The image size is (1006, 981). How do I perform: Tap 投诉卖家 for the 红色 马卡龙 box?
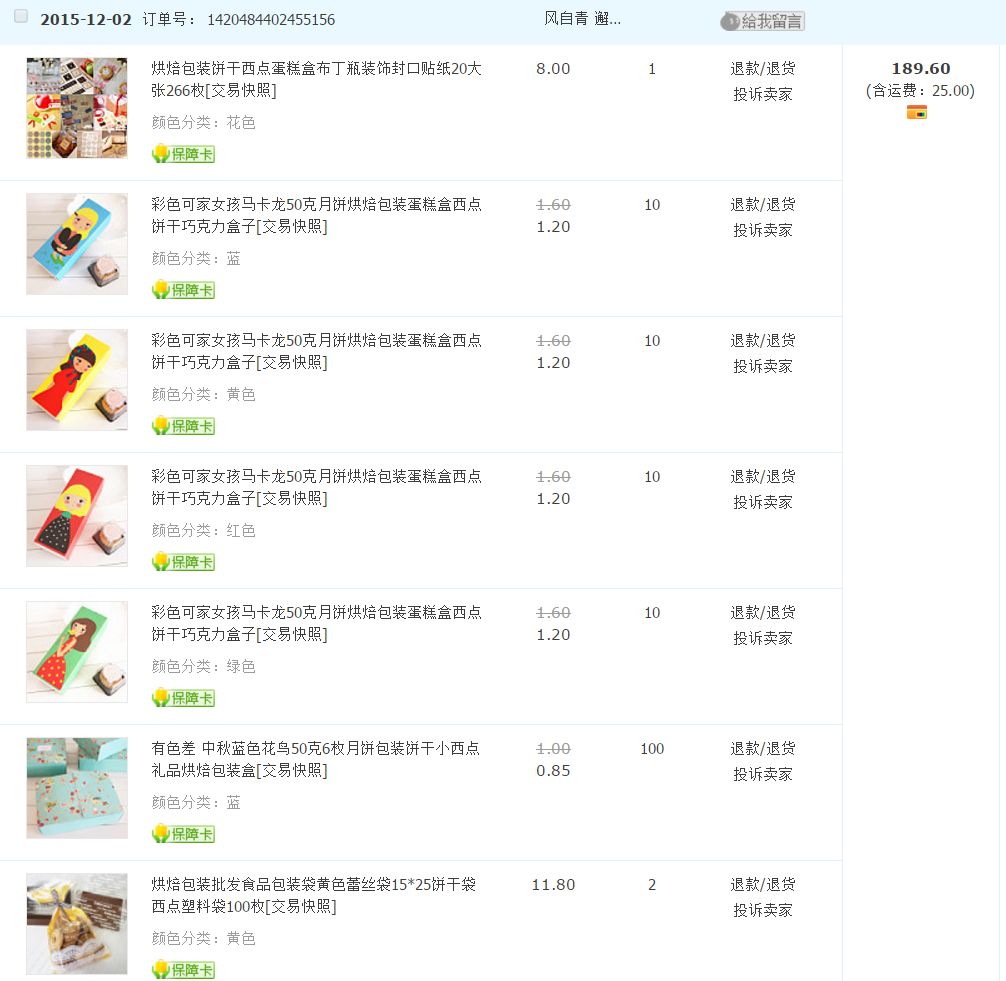[x=762, y=502]
